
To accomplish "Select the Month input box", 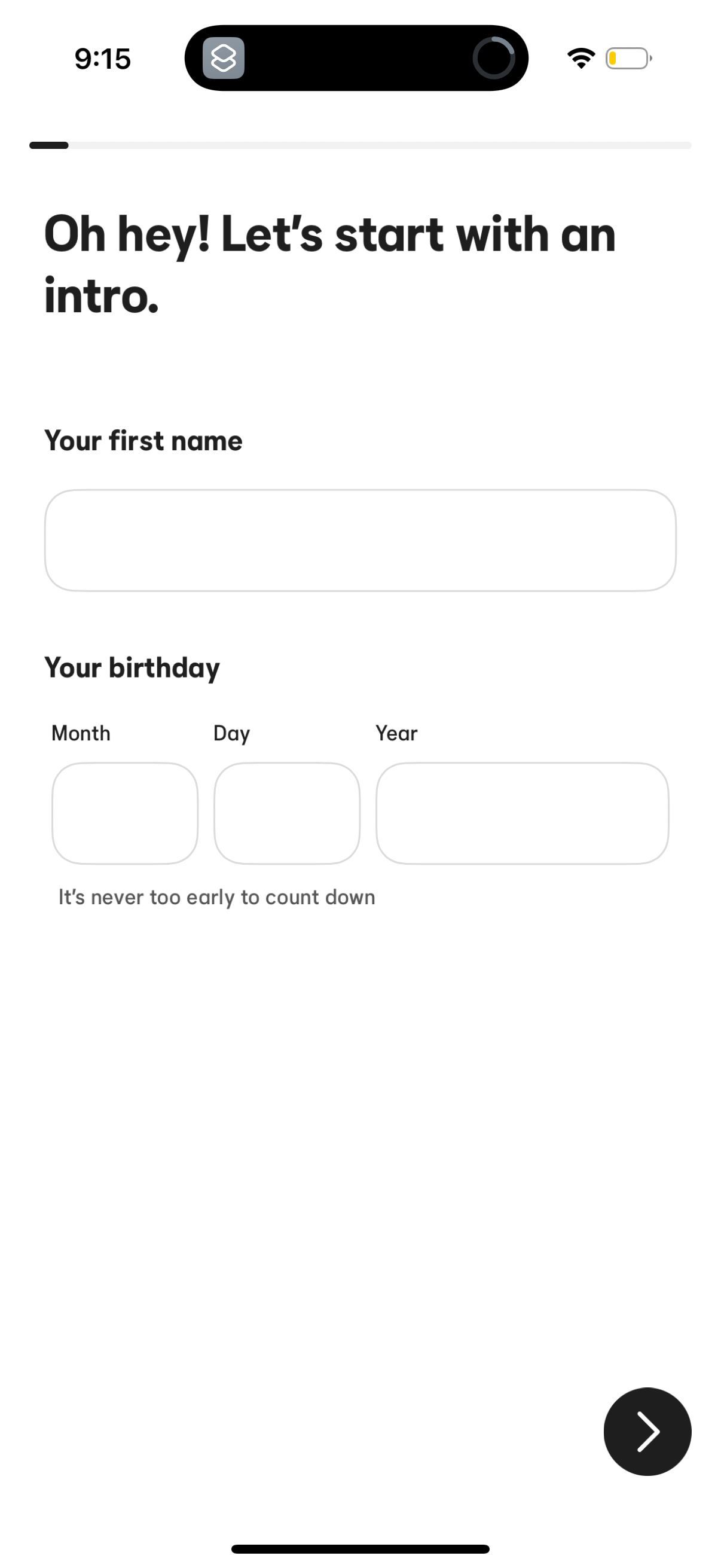I will pyautogui.click(x=124, y=813).
